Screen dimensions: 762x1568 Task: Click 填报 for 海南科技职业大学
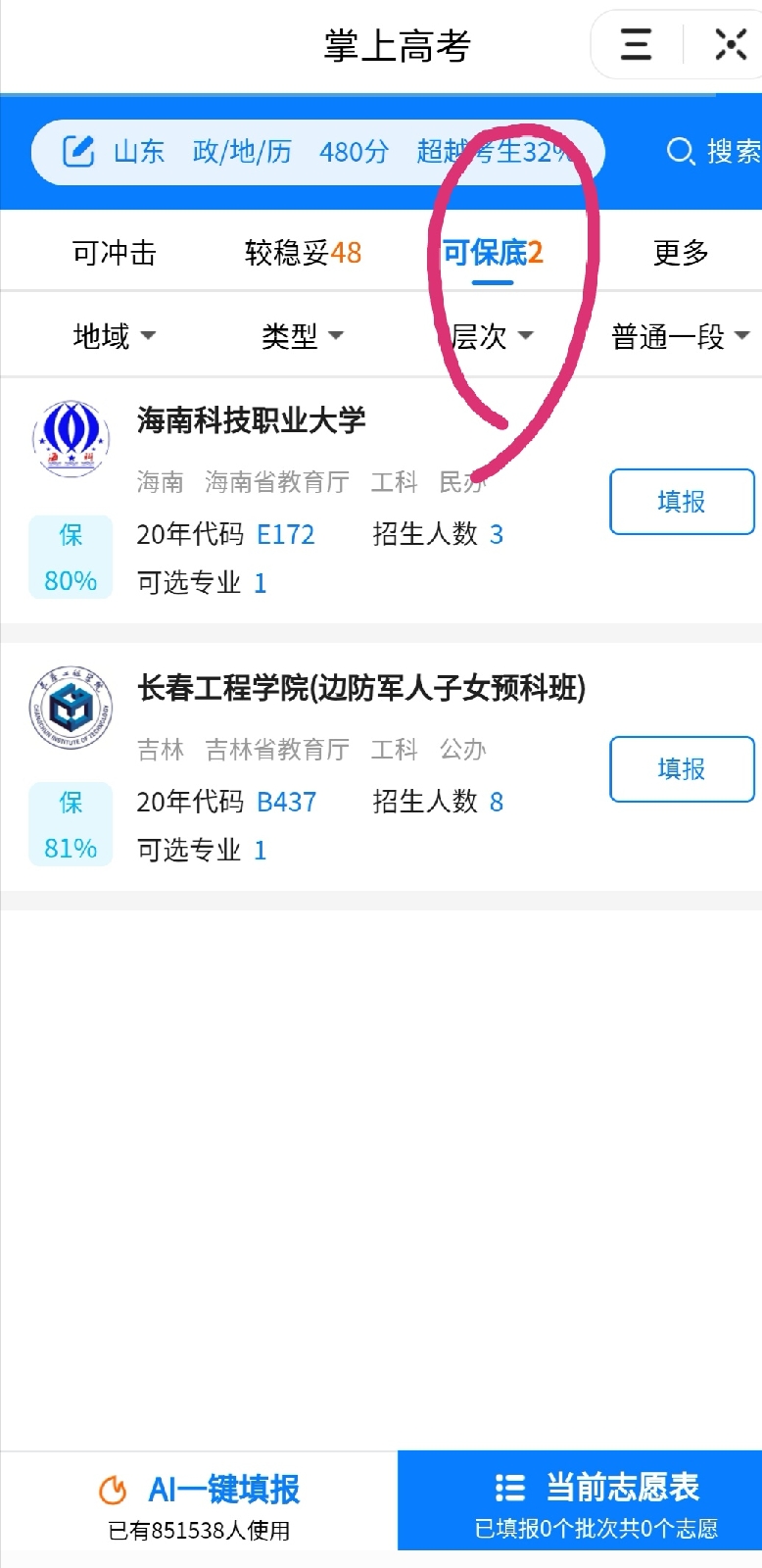point(681,501)
